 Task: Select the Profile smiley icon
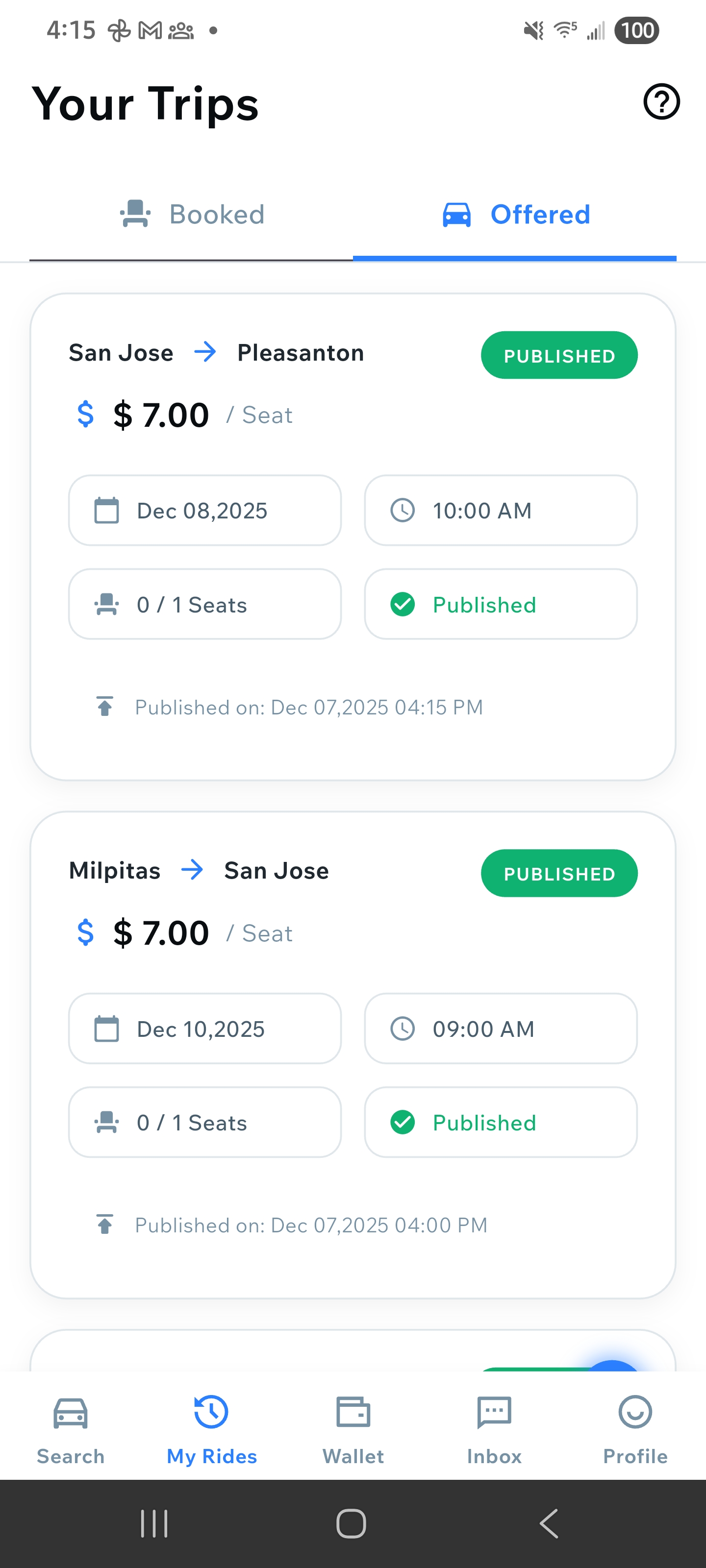click(635, 1413)
